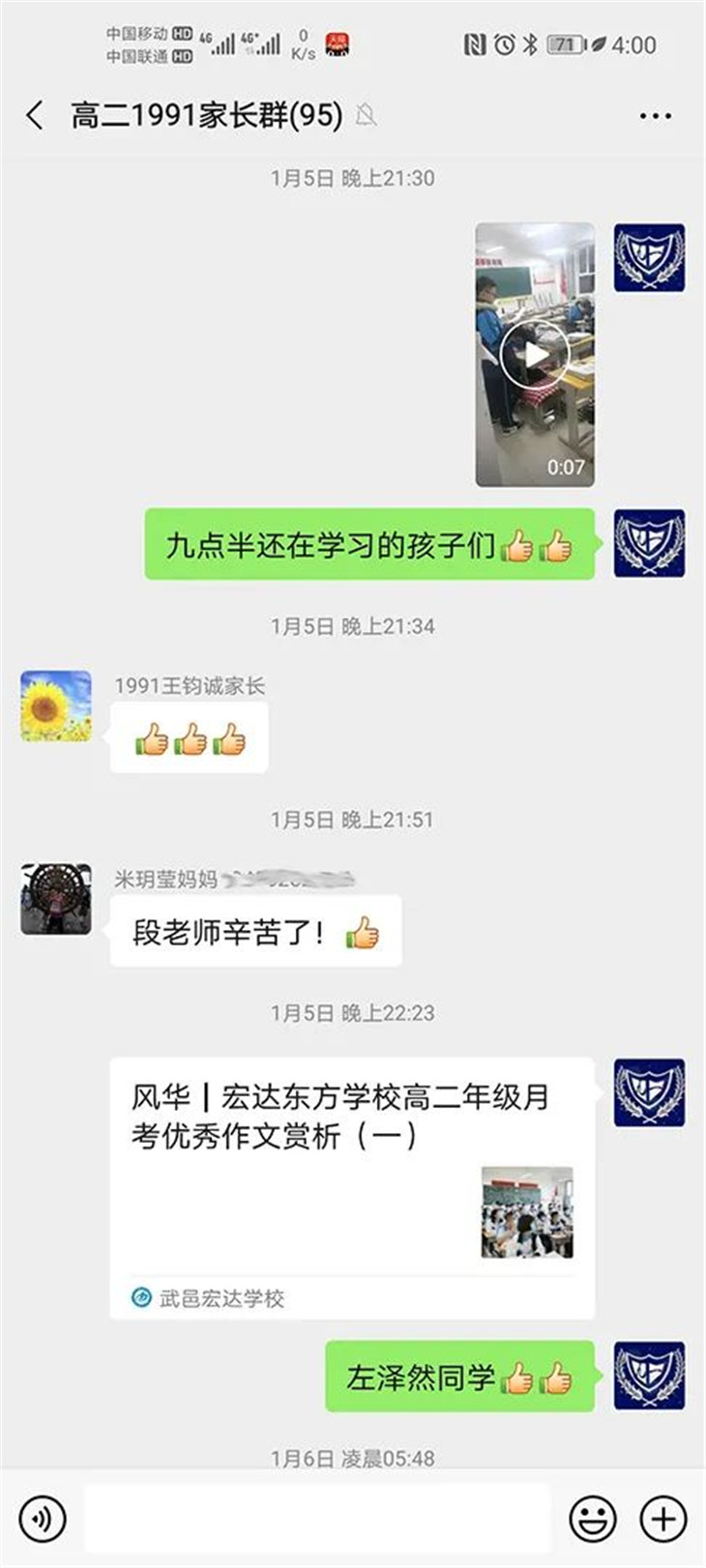This screenshot has width=706, height=1568.
Task: Open the group chat overflow menu
Action: (655, 116)
